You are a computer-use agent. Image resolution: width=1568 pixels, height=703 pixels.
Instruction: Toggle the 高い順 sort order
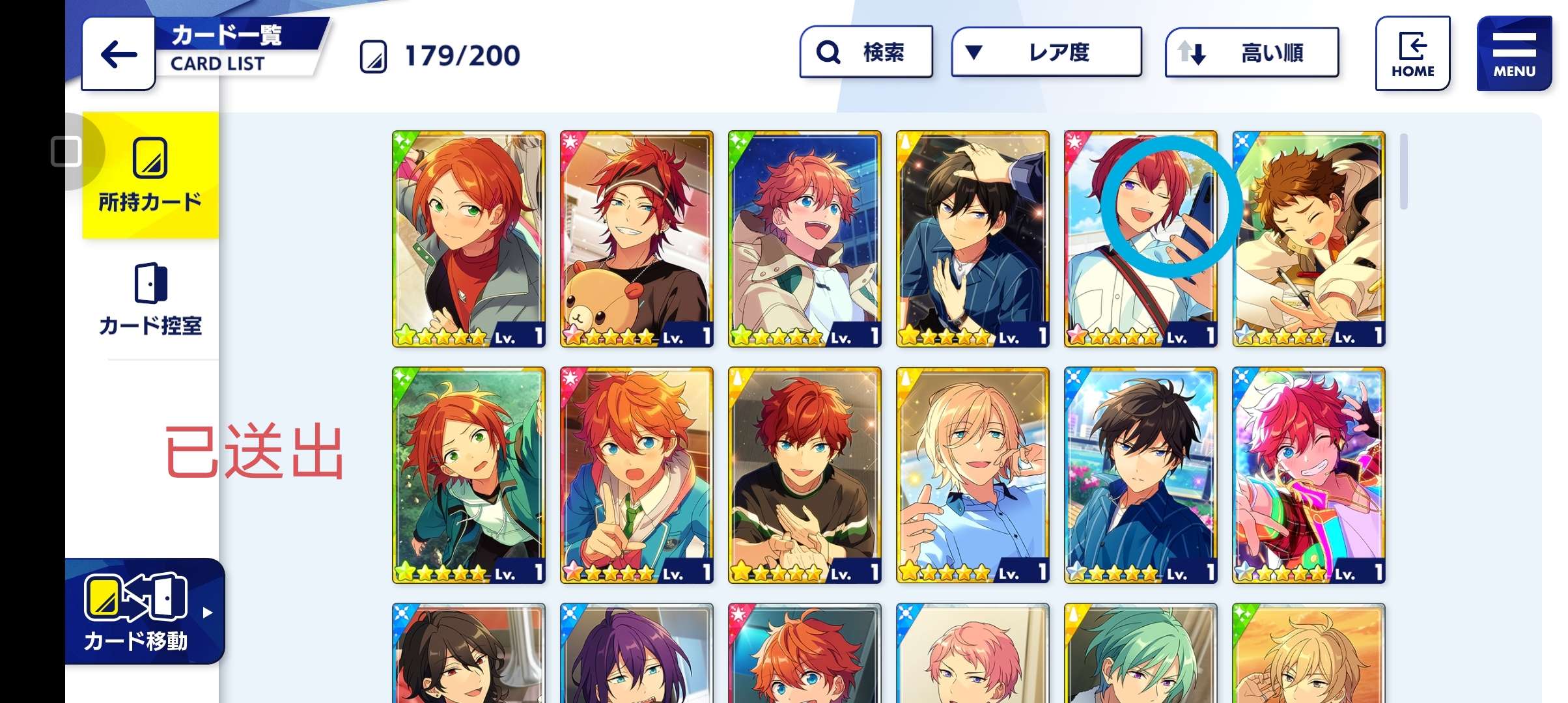pos(1252,53)
